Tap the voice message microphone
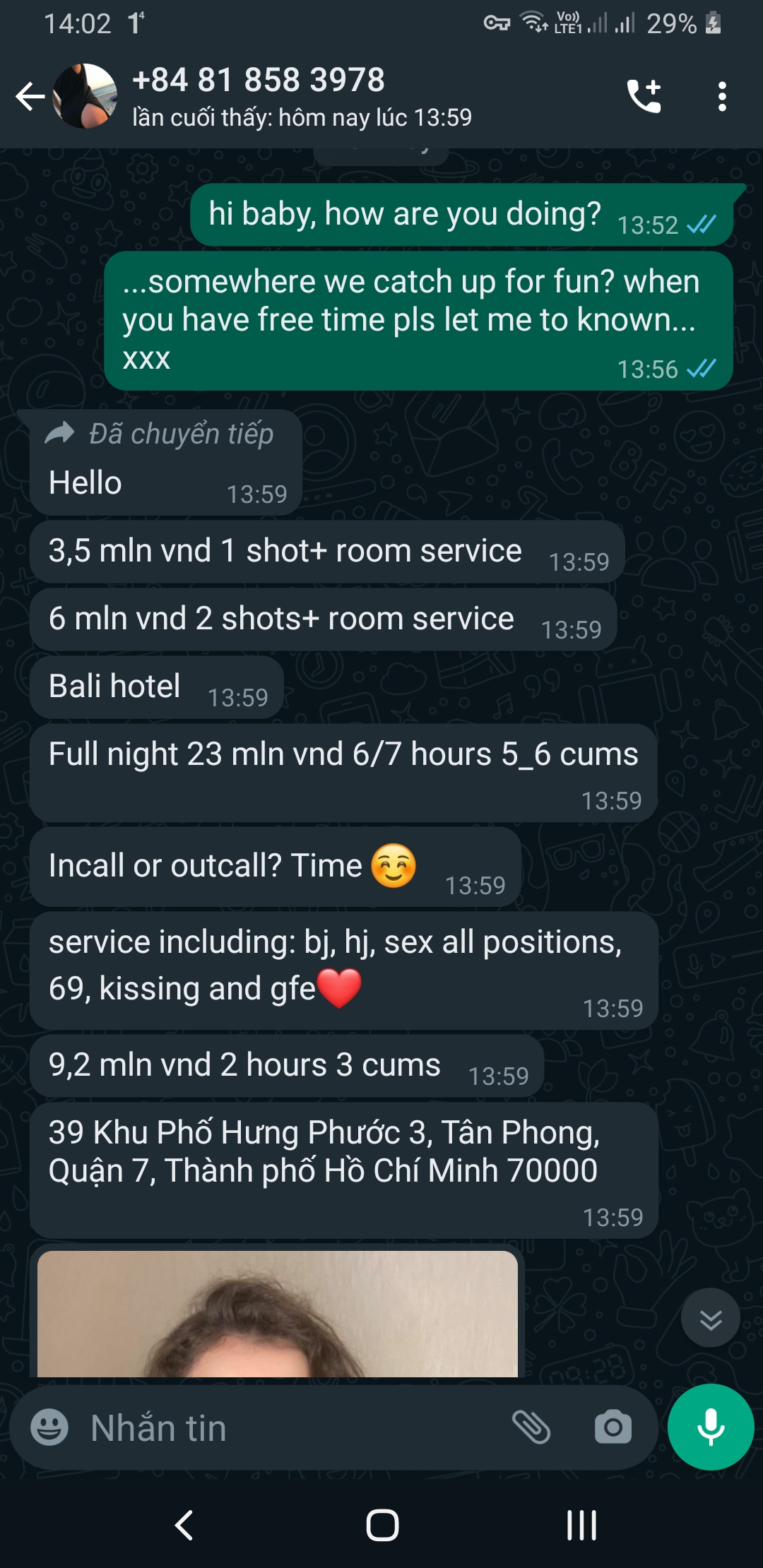Image resolution: width=763 pixels, height=1568 pixels. 710,1427
